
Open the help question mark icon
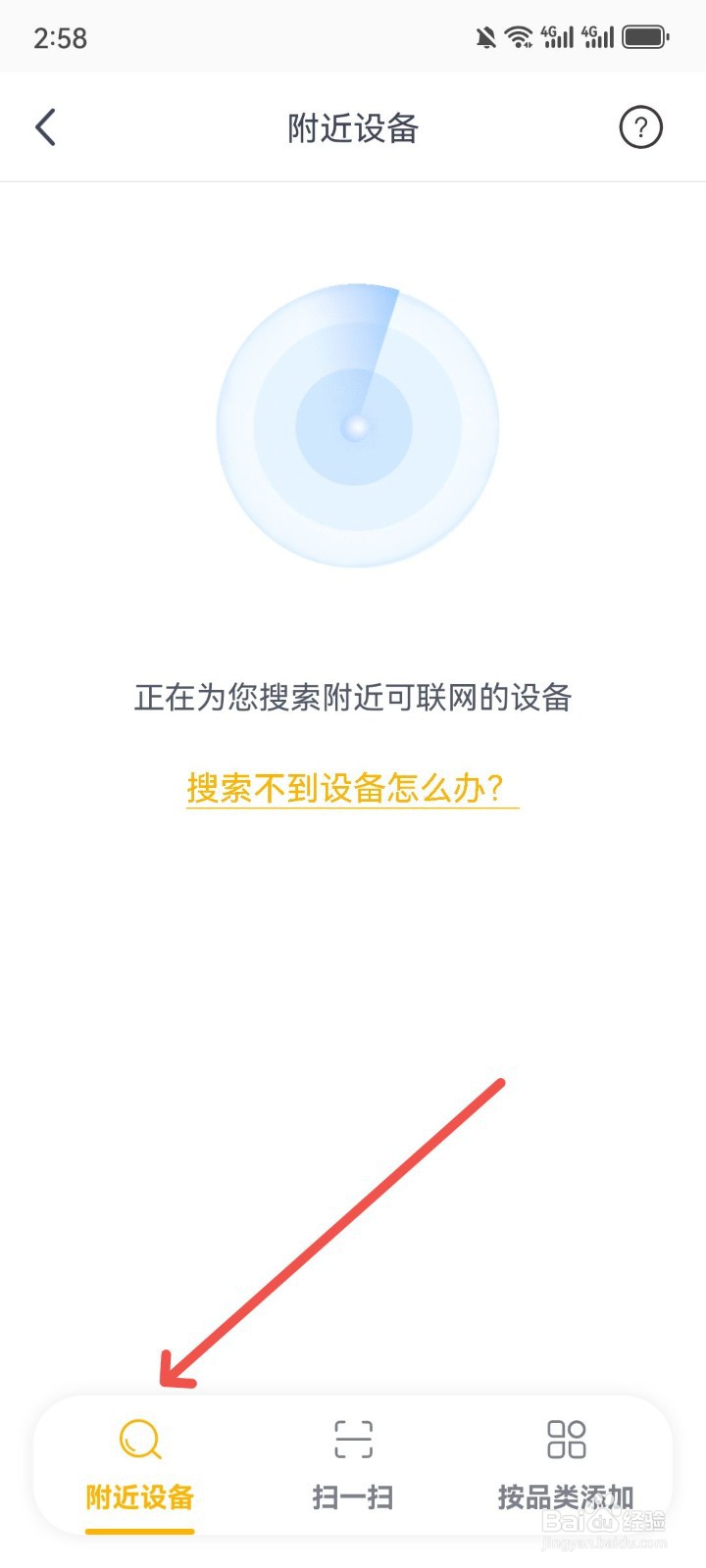click(640, 126)
